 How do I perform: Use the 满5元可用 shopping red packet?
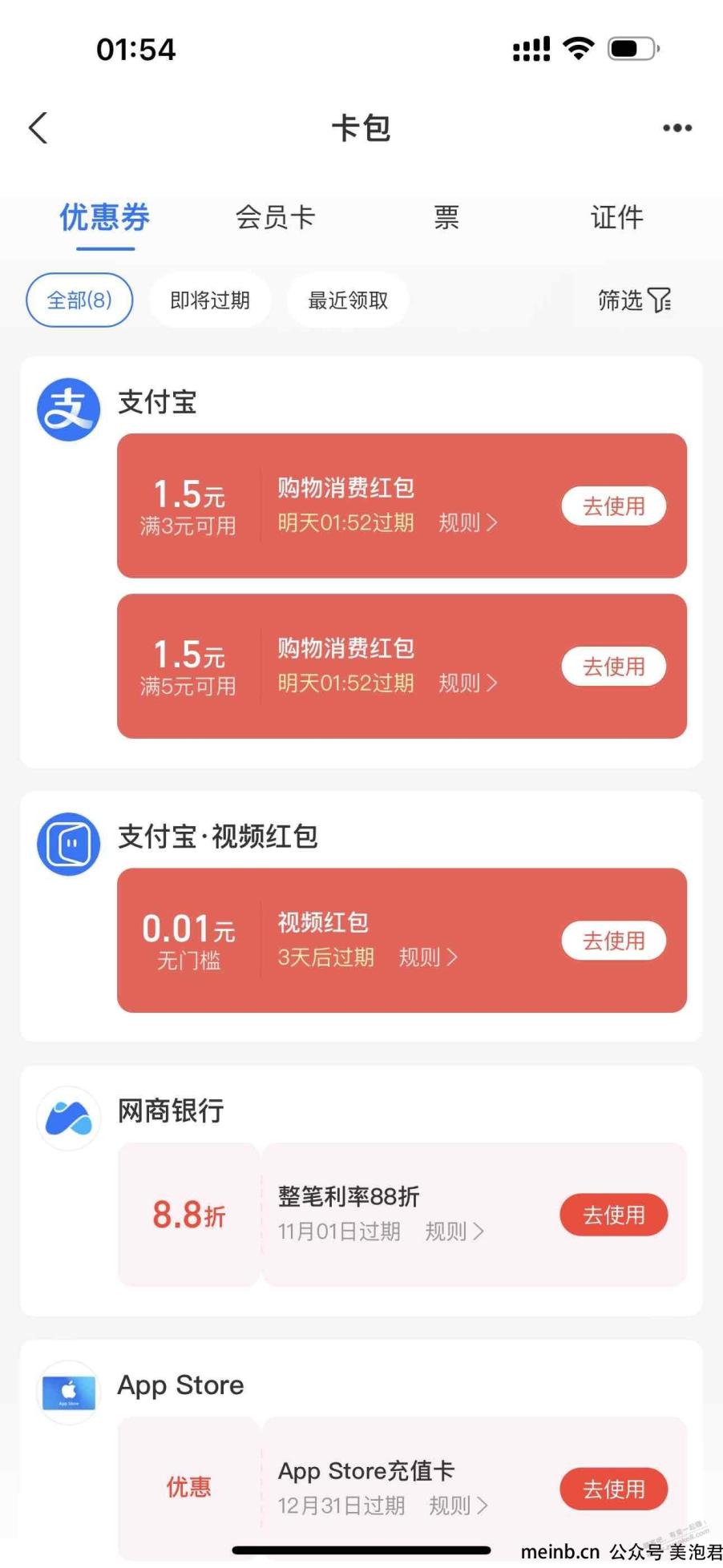[x=613, y=666]
